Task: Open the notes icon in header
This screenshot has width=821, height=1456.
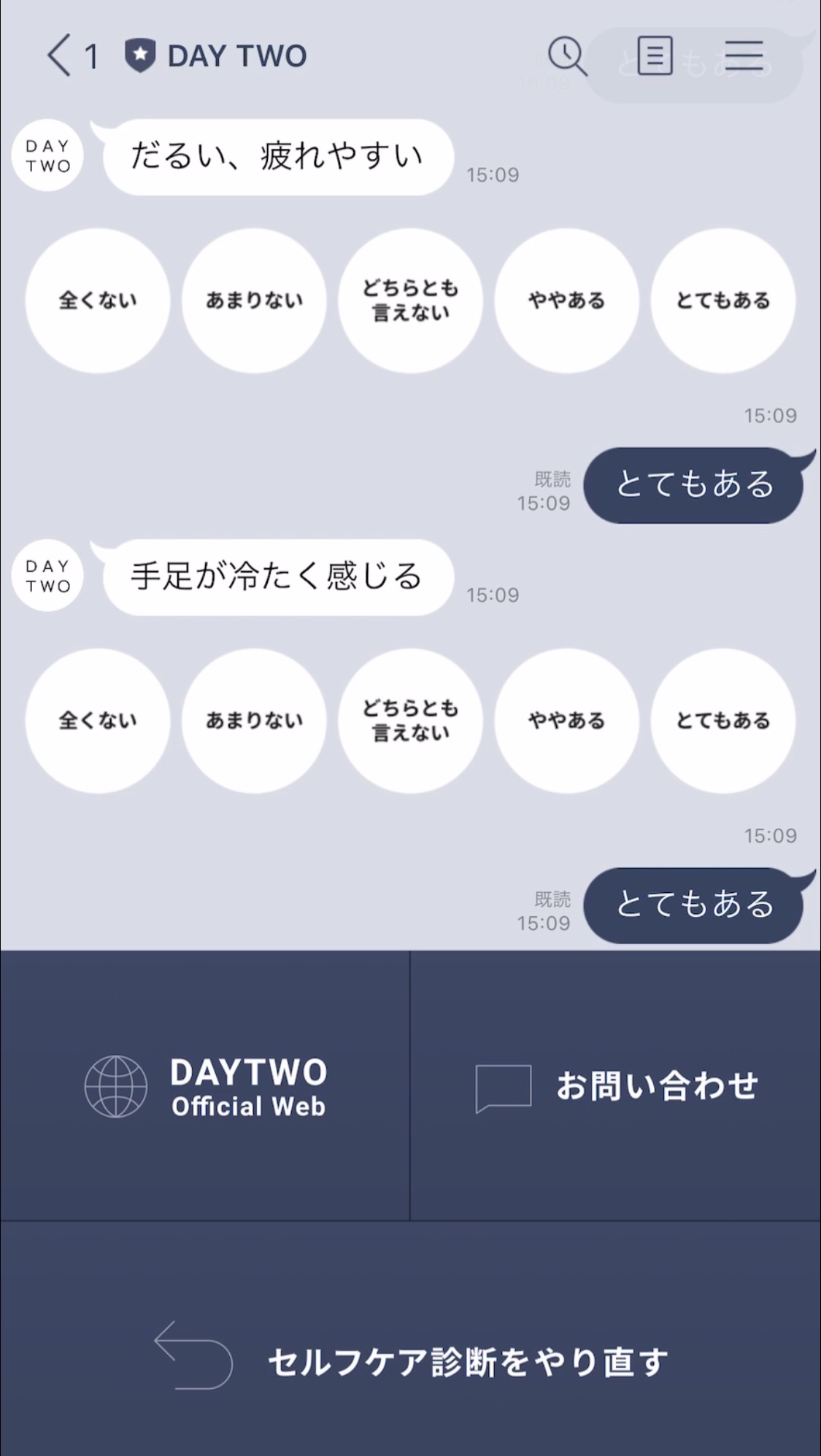Action: [x=655, y=55]
